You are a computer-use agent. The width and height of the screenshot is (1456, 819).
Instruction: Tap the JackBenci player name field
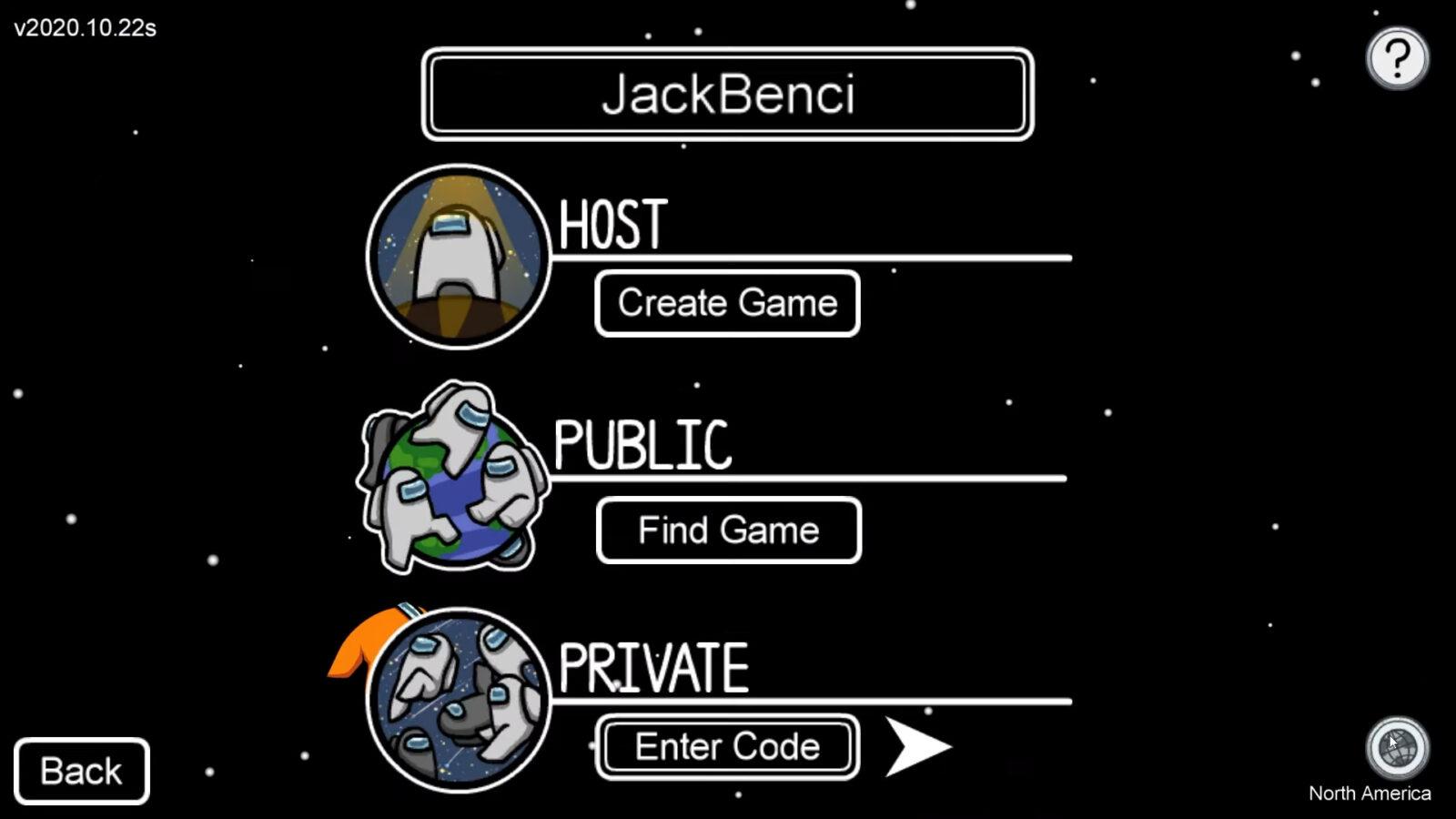[727, 95]
